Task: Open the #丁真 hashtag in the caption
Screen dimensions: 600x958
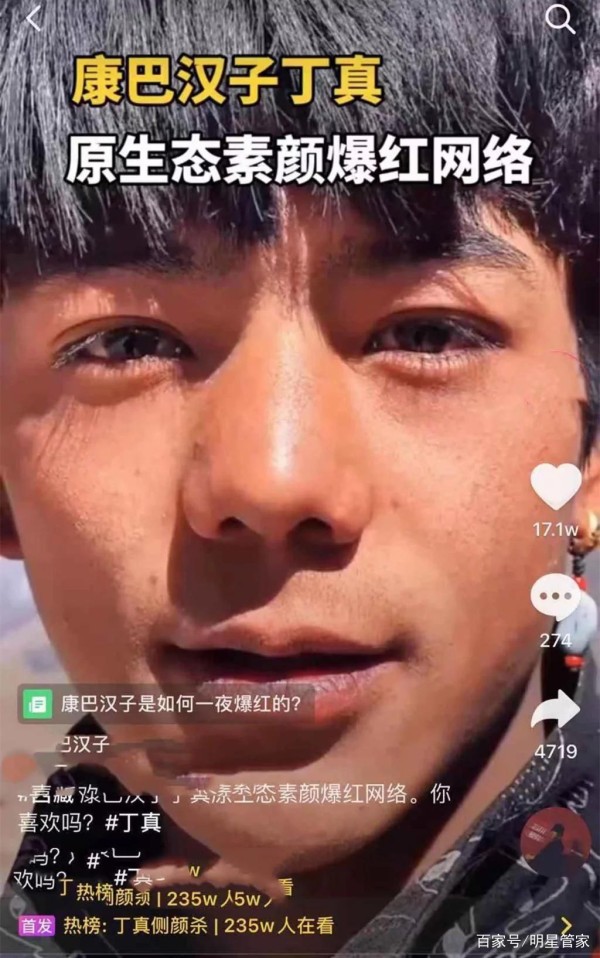Action: pyautogui.click(x=132, y=822)
